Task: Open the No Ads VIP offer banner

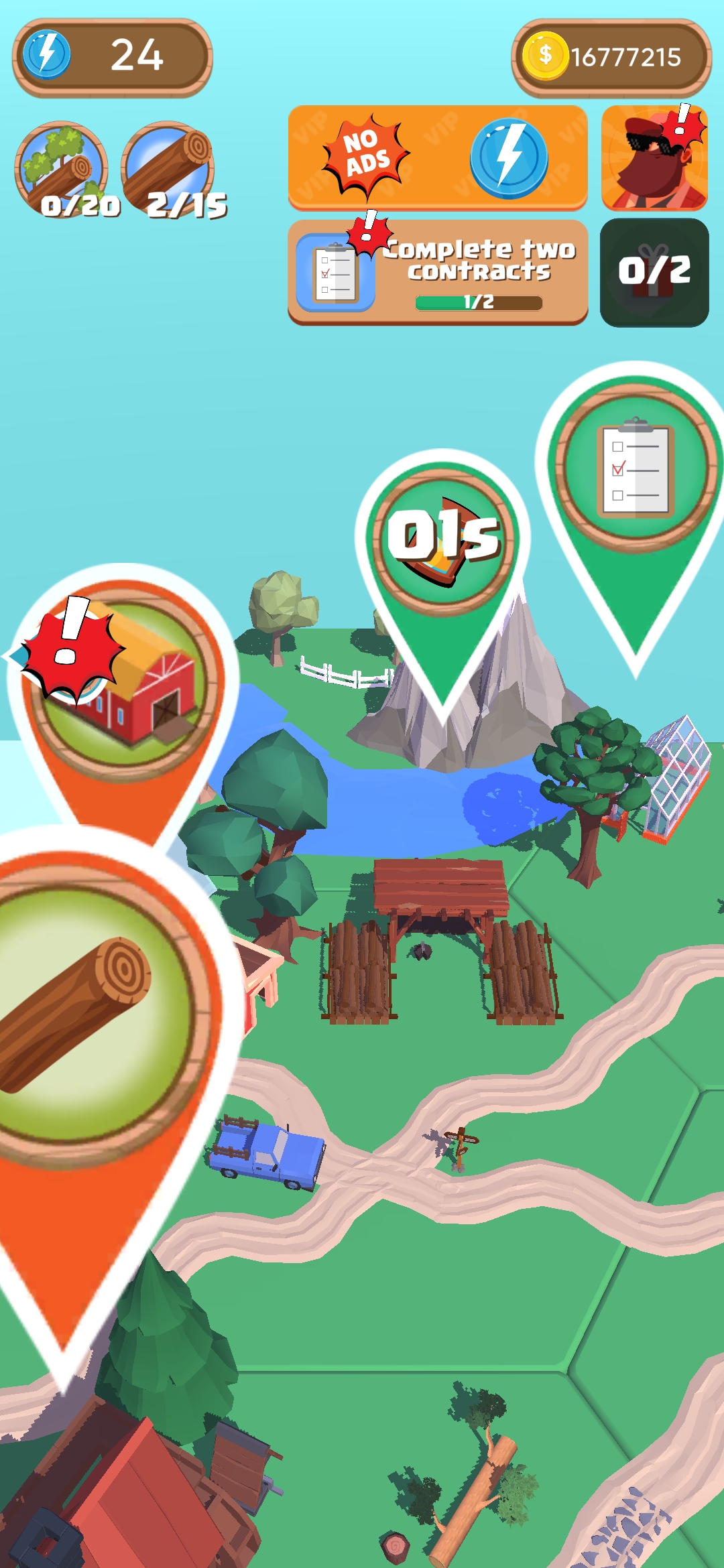Action: point(437,157)
